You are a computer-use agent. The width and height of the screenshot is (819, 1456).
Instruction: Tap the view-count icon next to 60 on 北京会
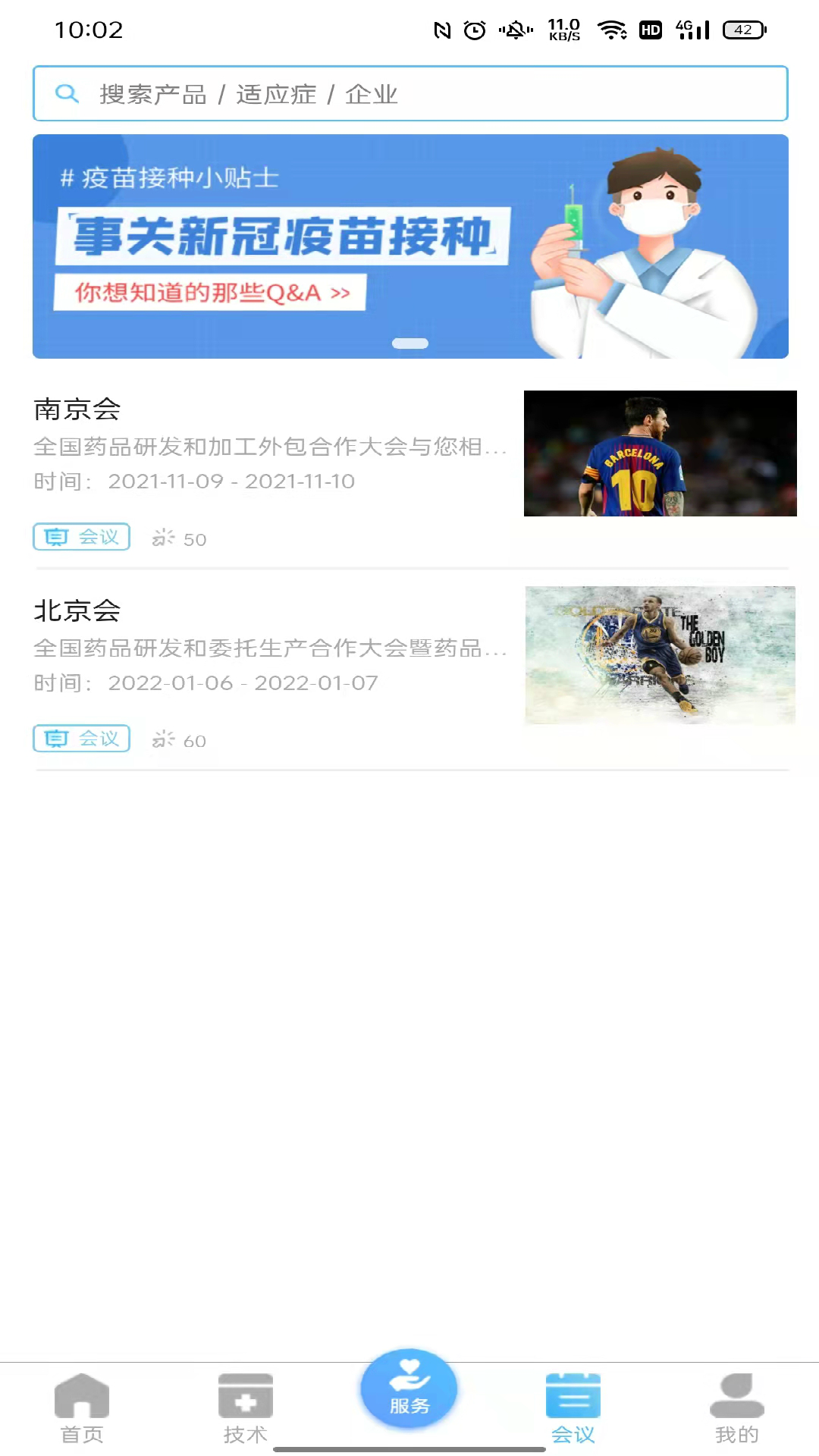tap(163, 739)
